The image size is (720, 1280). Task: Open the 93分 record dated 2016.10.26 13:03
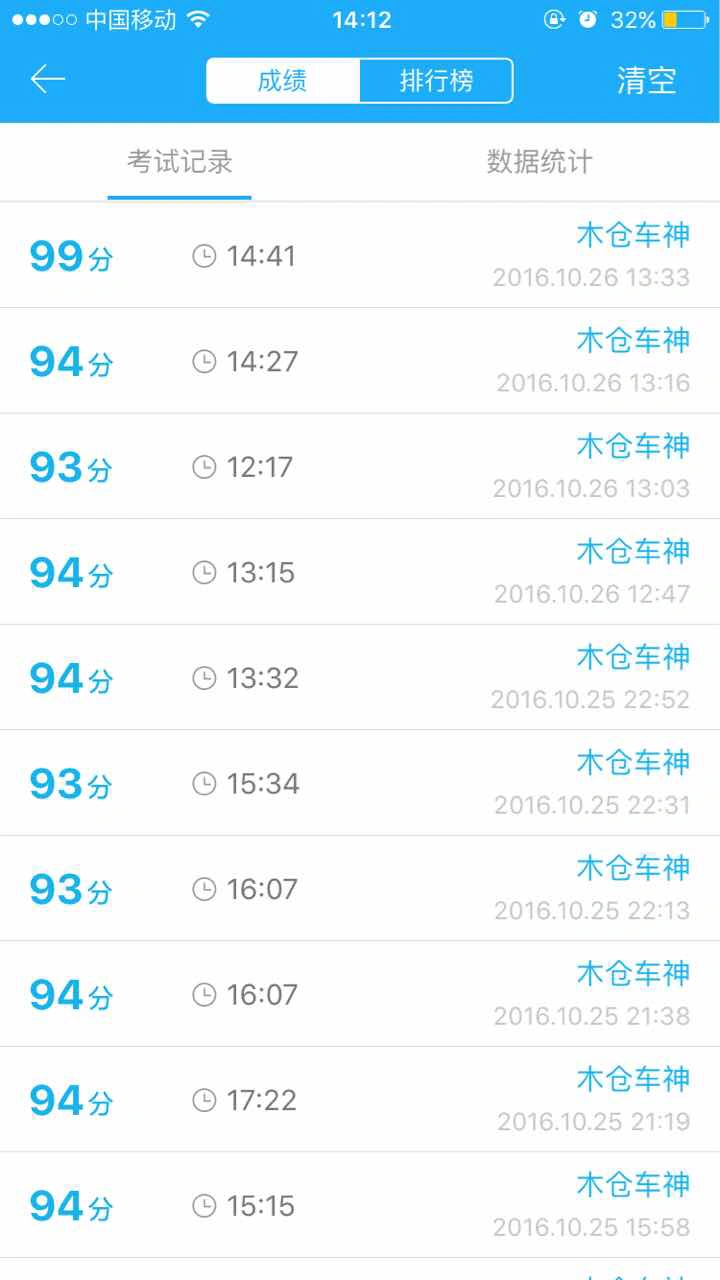coord(360,467)
